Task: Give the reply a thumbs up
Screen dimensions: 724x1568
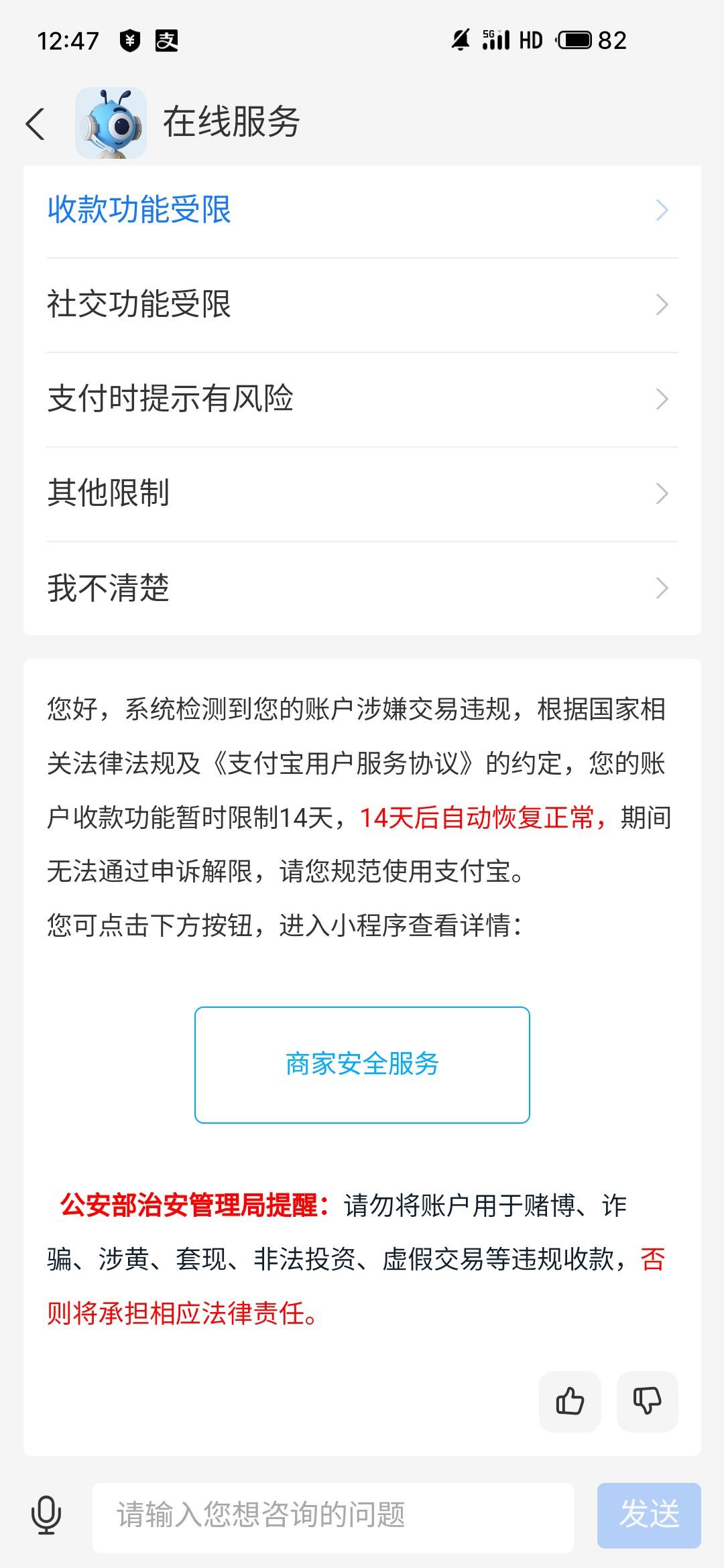Action: click(x=570, y=1401)
